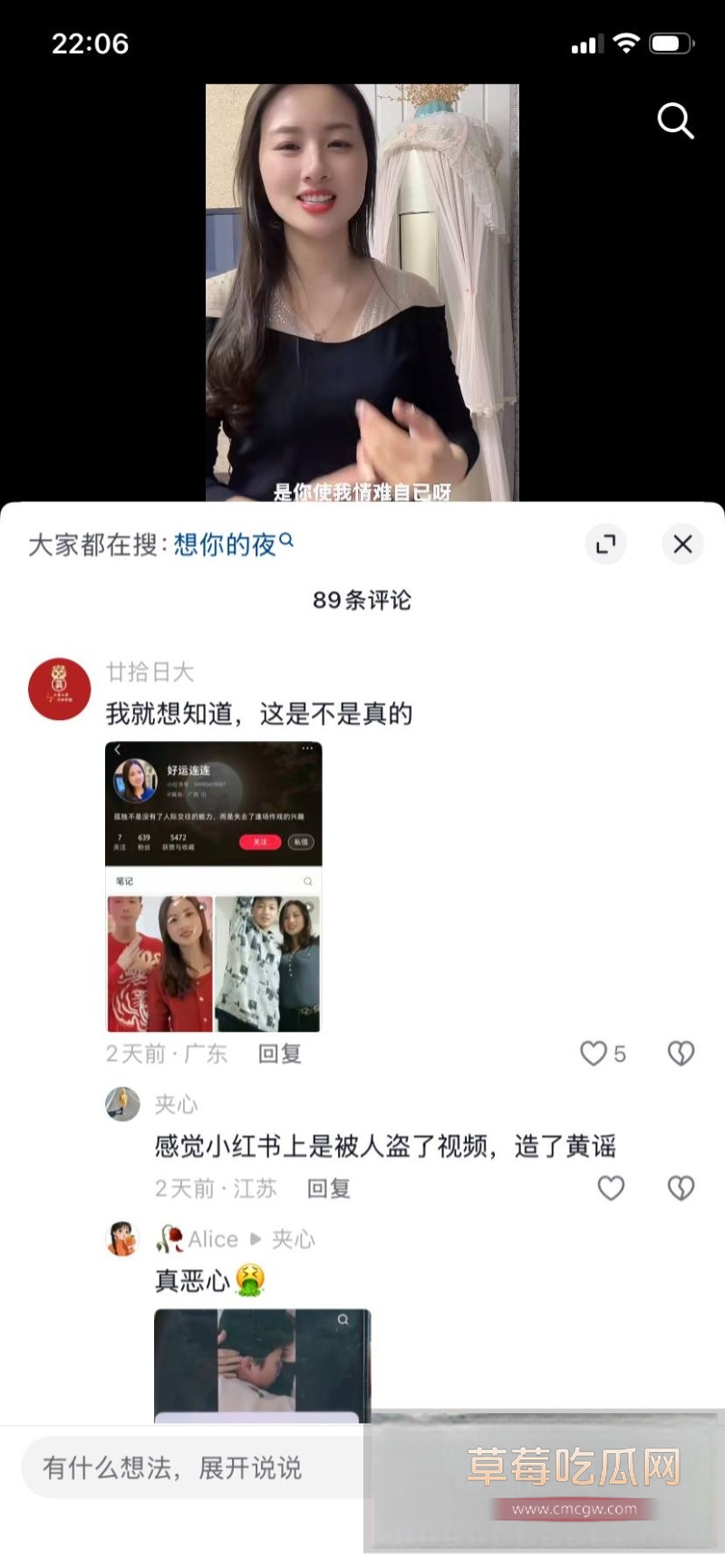Tap 夹心's profile avatar
The image size is (725, 1568).
[121, 1104]
